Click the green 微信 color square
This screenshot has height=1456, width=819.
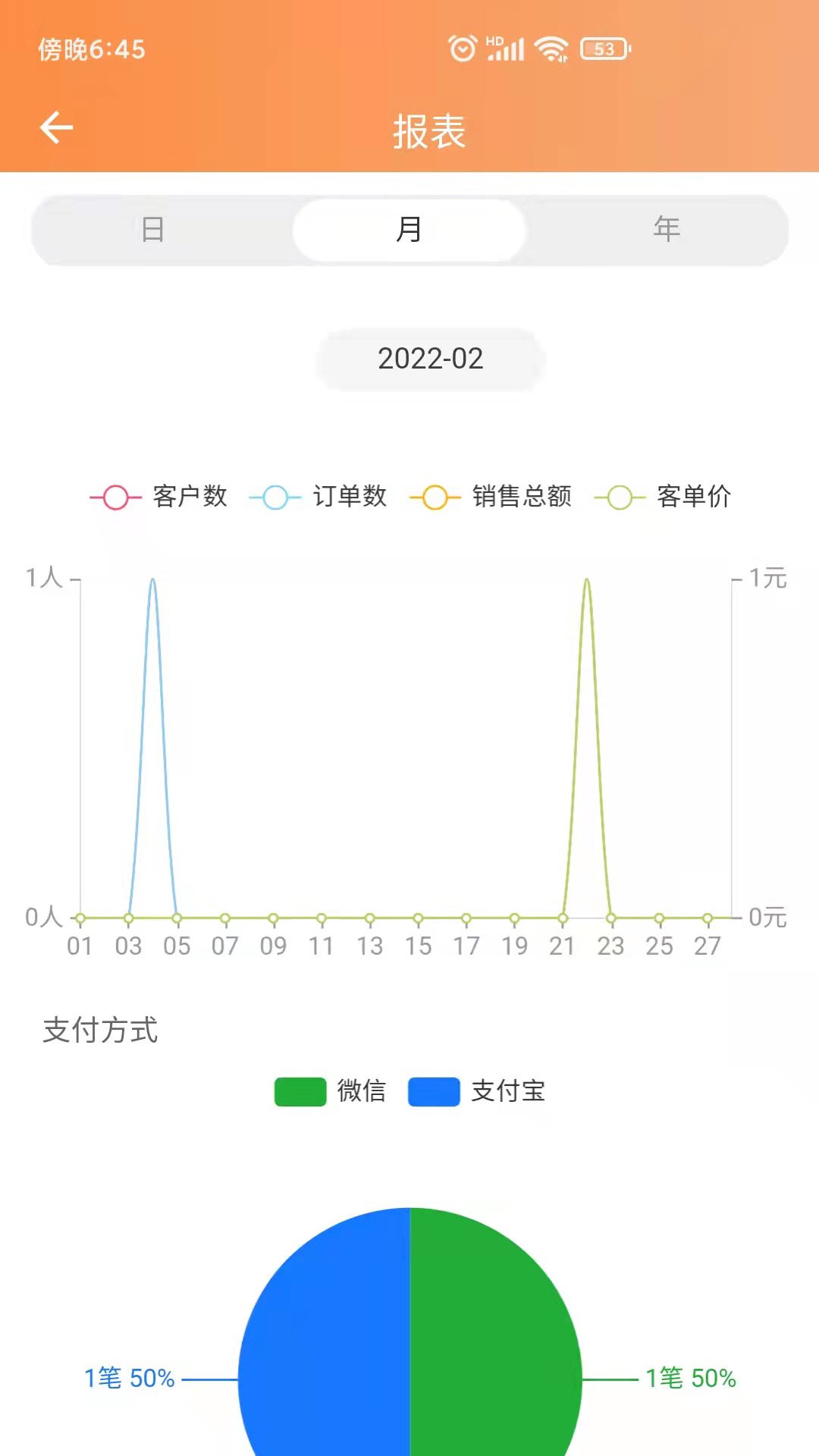point(300,1092)
